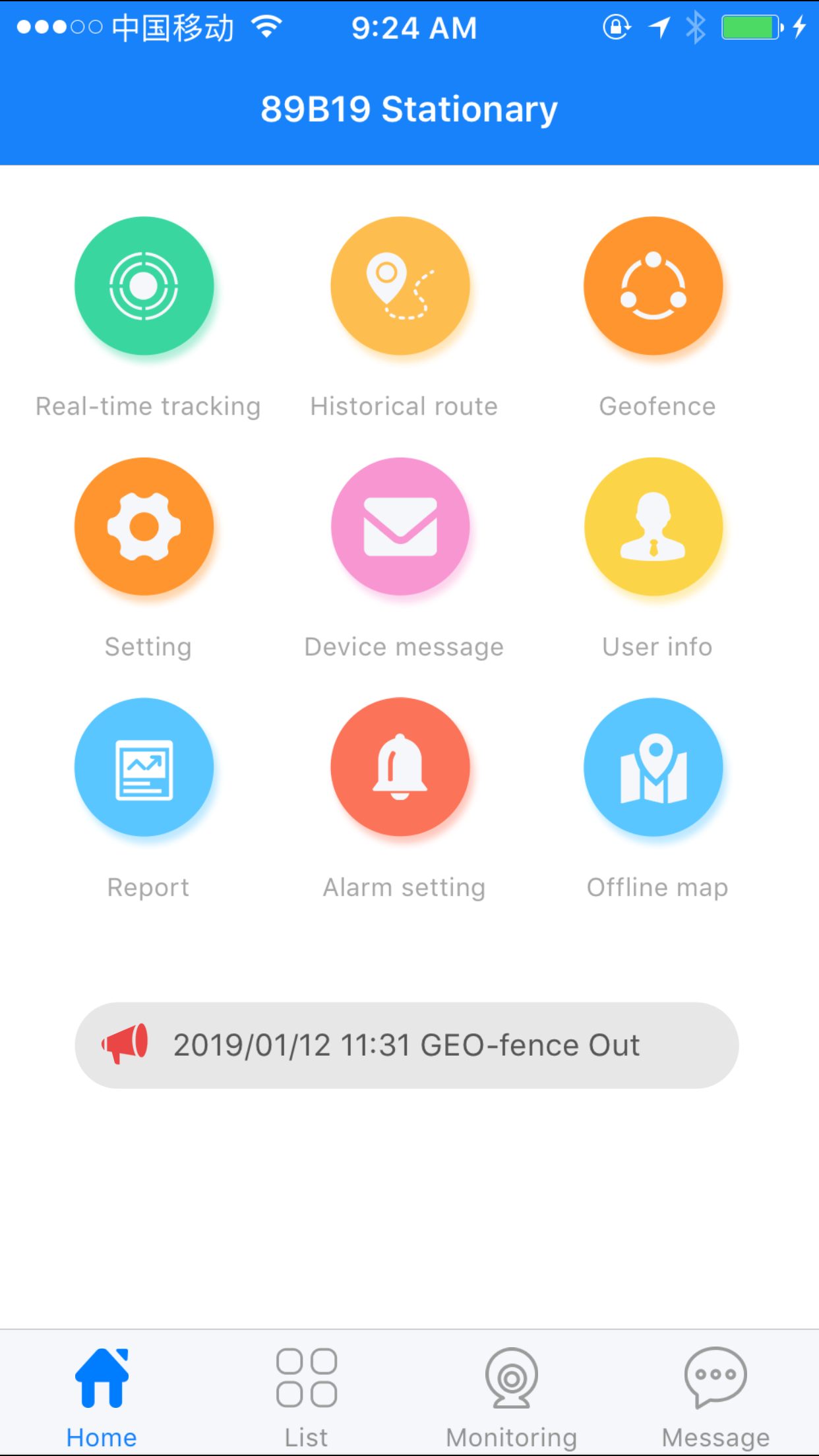This screenshot has width=819, height=1456.
Task: Tap the Wi-Fi status icon
Action: coord(266,27)
